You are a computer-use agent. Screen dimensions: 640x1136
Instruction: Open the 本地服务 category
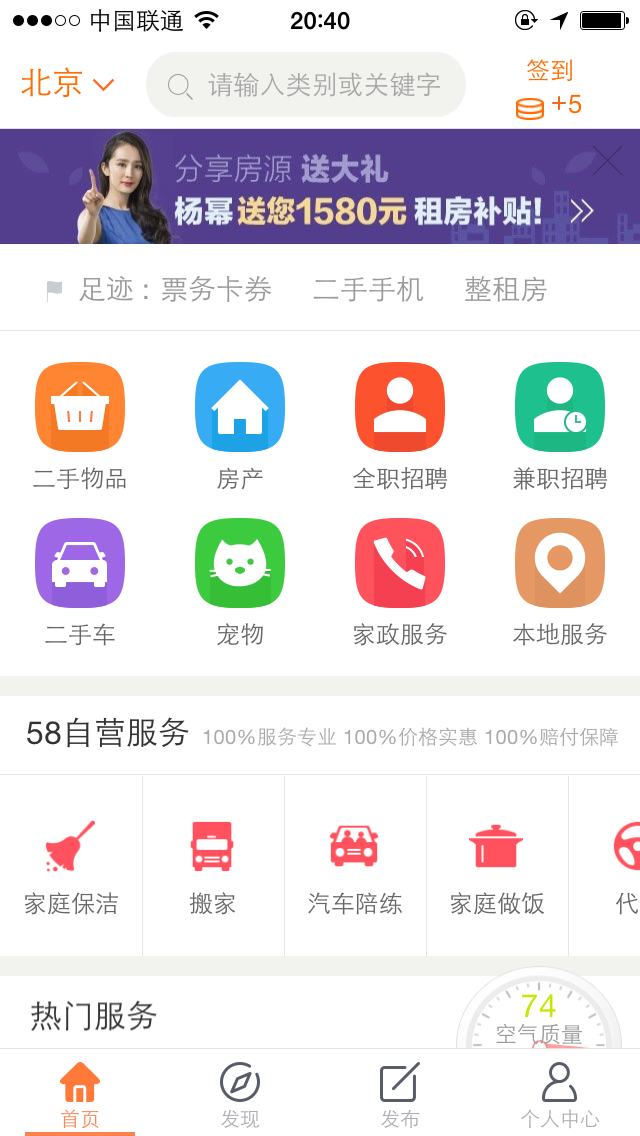(560, 583)
